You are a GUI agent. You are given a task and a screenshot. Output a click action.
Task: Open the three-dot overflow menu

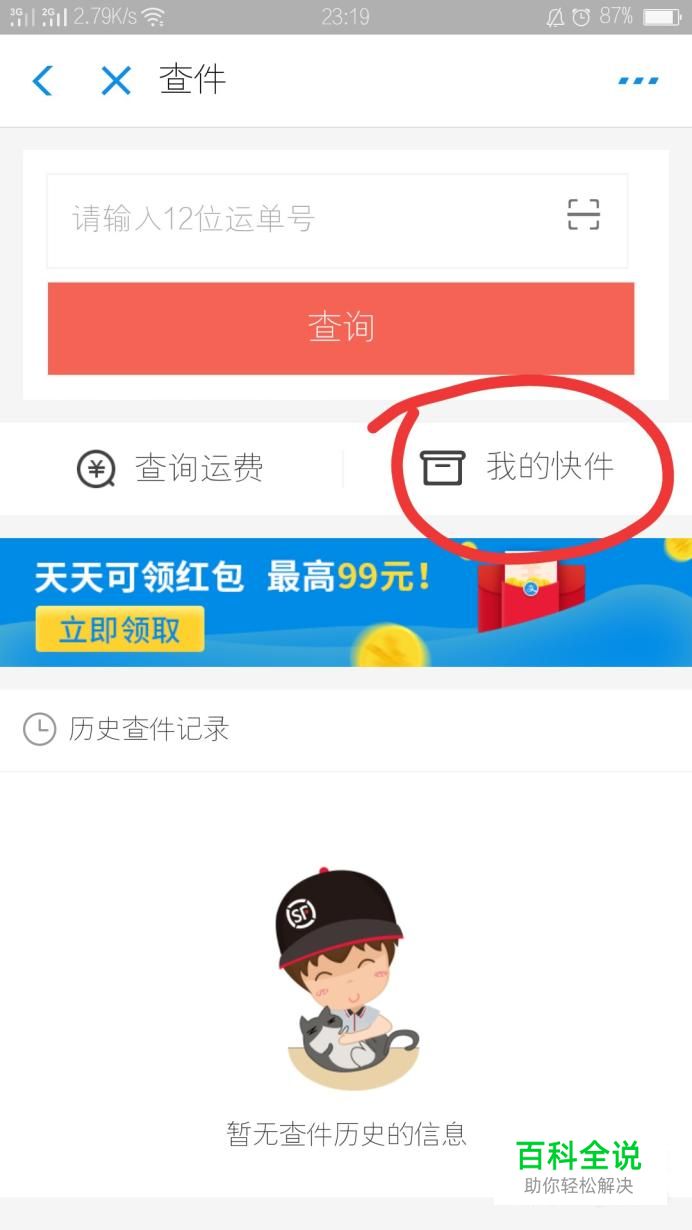tap(638, 80)
